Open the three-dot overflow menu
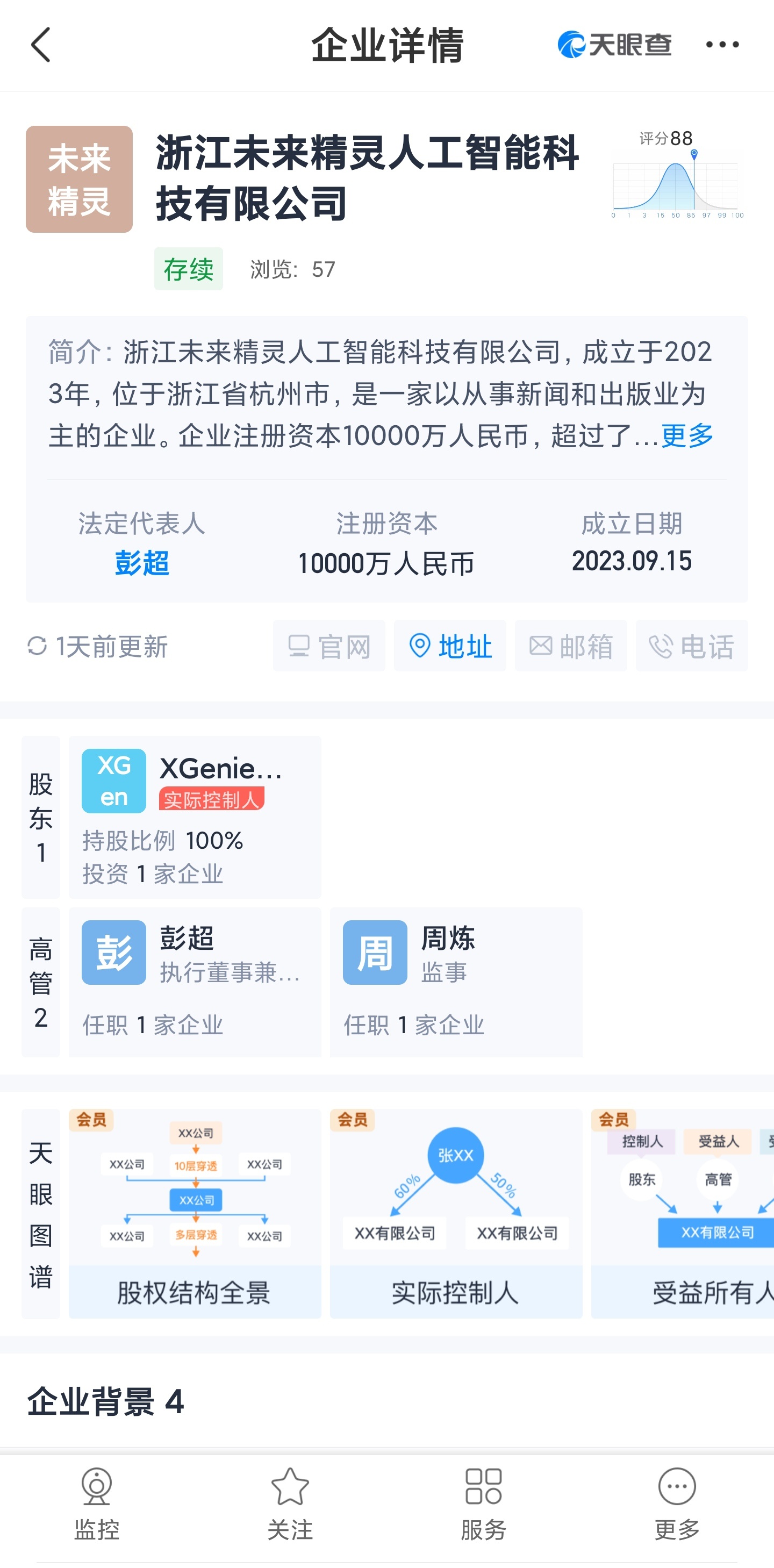 pos(722,45)
